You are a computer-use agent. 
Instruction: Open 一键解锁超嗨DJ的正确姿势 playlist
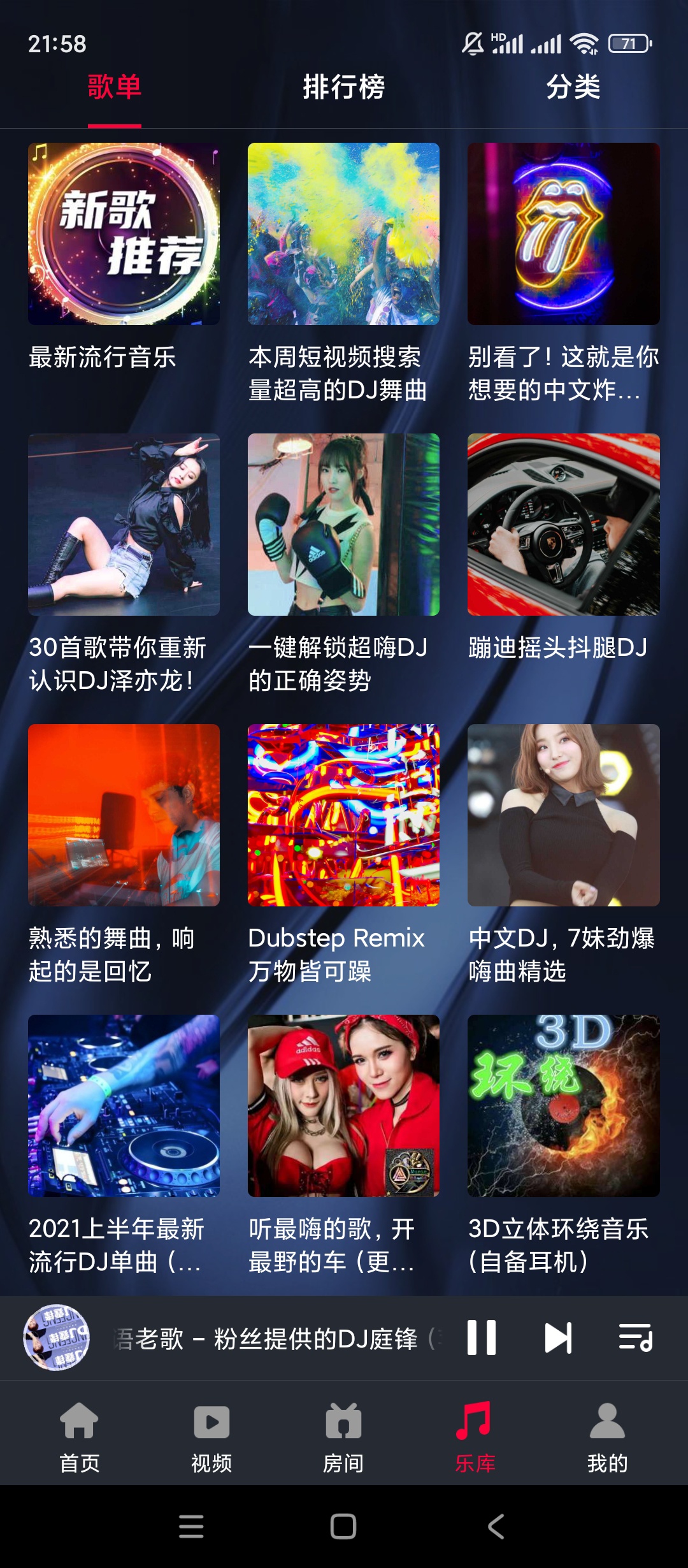pos(343,525)
